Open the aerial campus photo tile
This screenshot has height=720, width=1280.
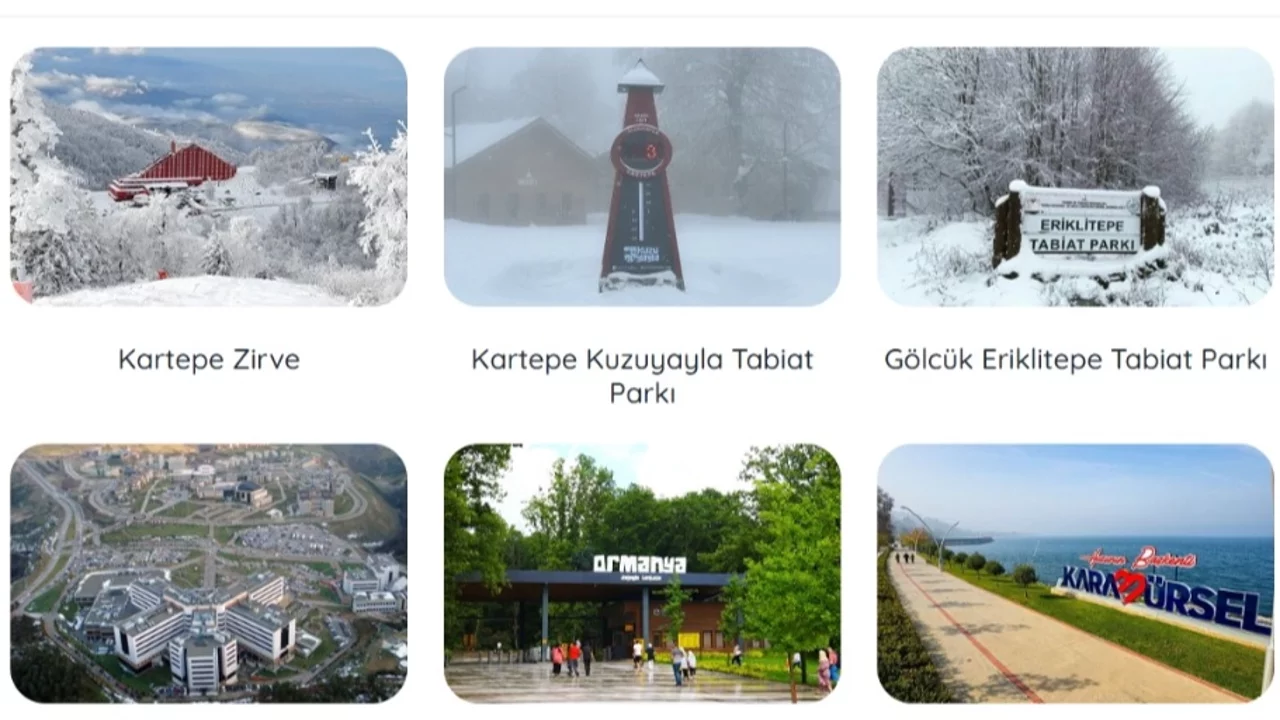point(208,572)
